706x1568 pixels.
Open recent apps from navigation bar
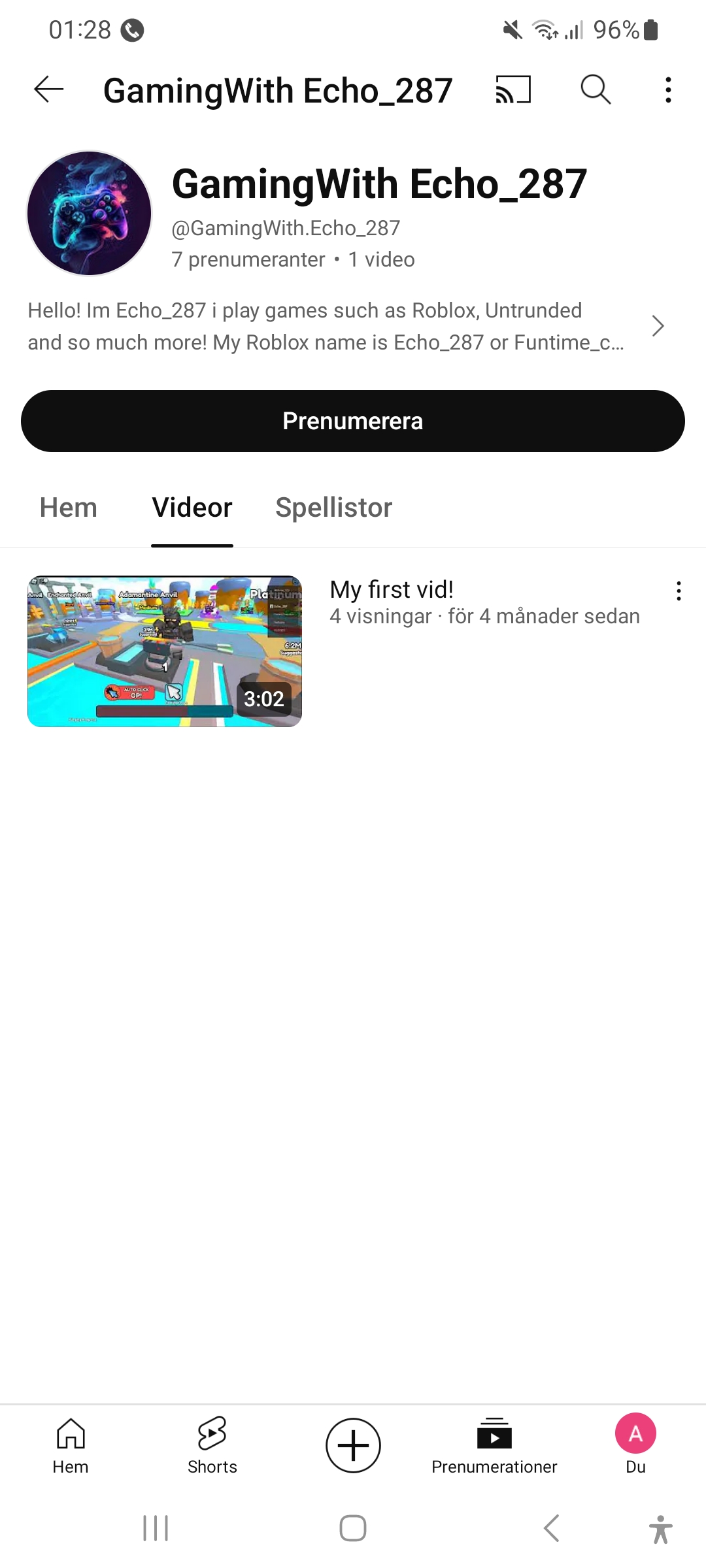(x=156, y=1528)
